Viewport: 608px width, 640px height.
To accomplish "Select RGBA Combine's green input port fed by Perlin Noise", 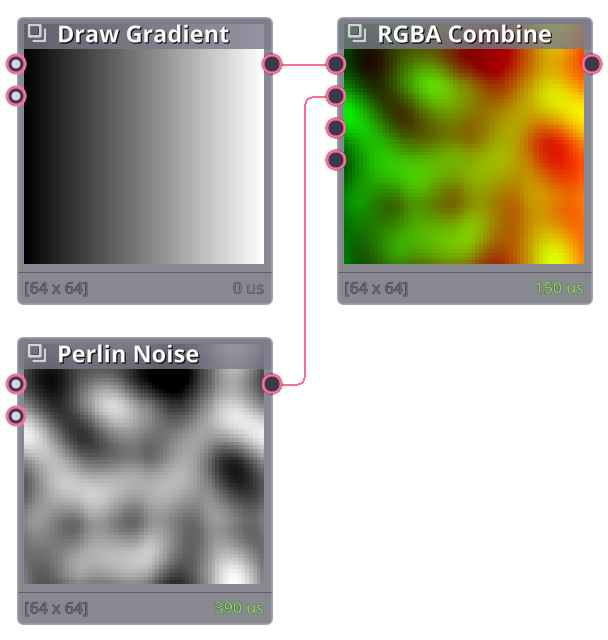I will point(336,96).
